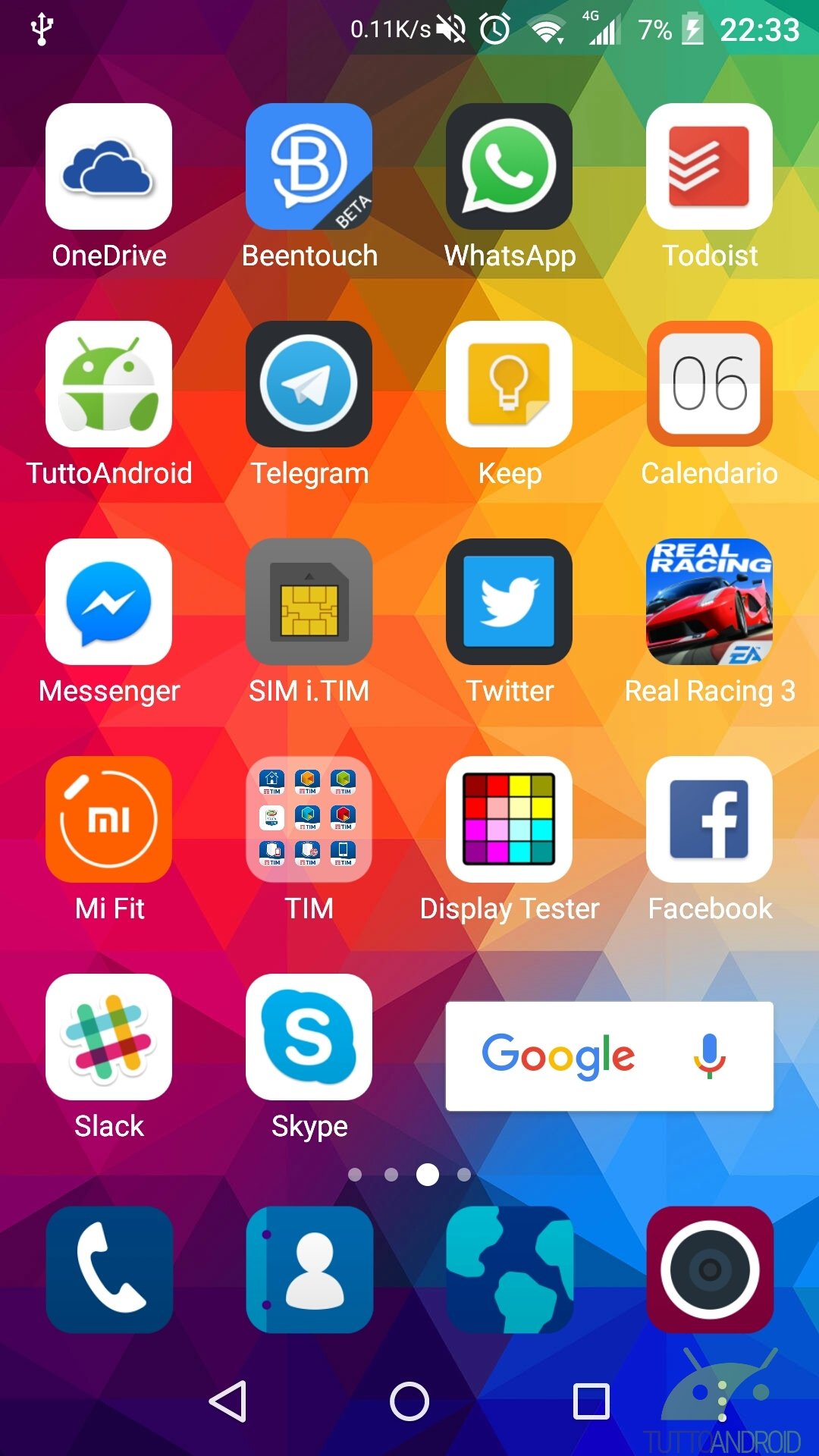Launch Facebook Messenger
The height and width of the screenshot is (1456, 819).
pos(108,602)
